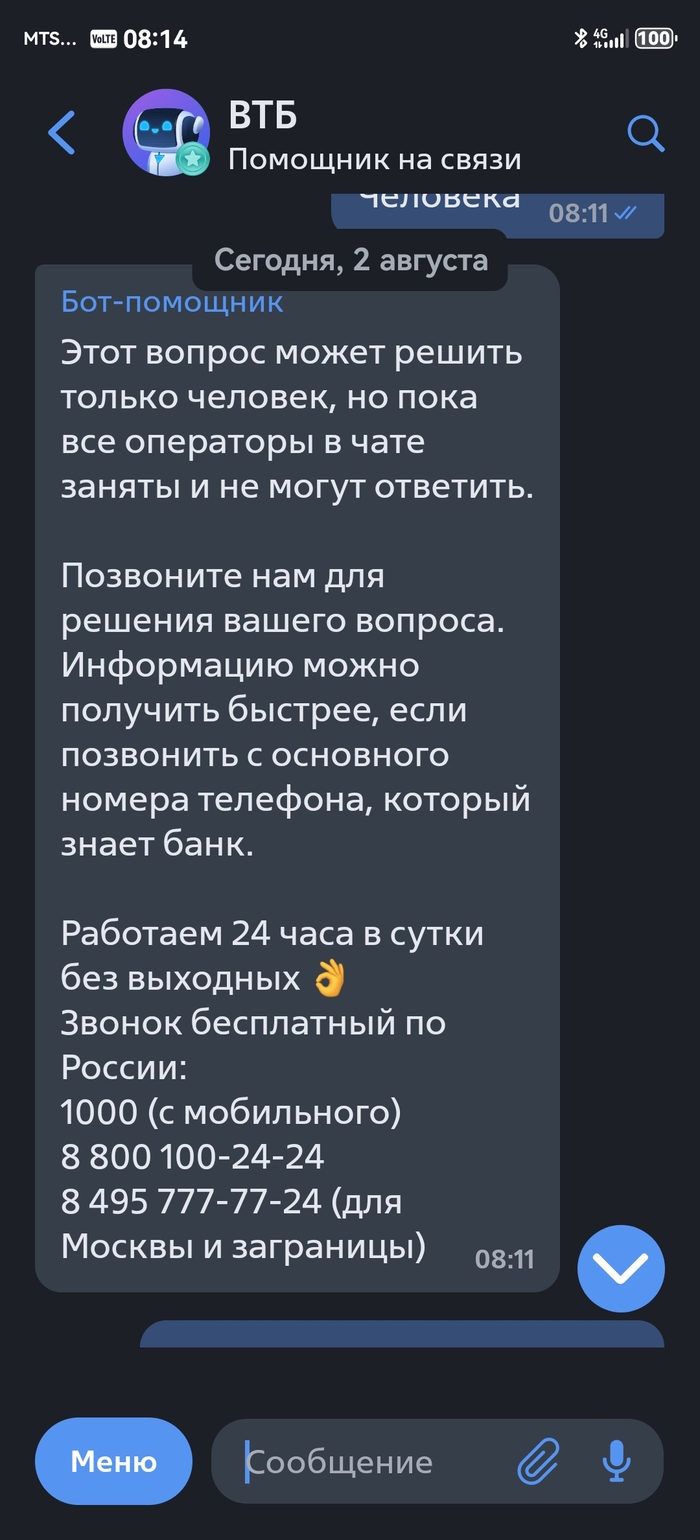Open the ВТБ assistant profile avatar
This screenshot has width=700, height=1540.
pyautogui.click(x=166, y=133)
